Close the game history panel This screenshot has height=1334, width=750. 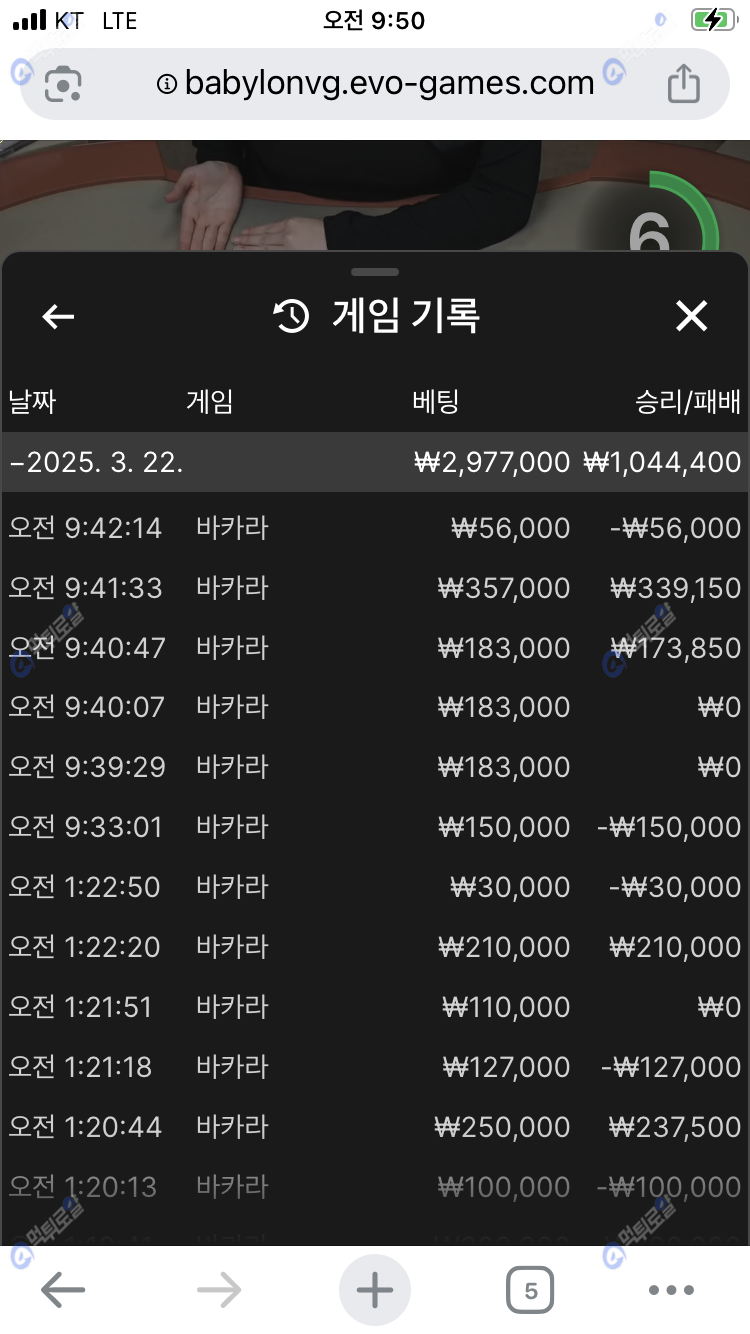coord(691,317)
